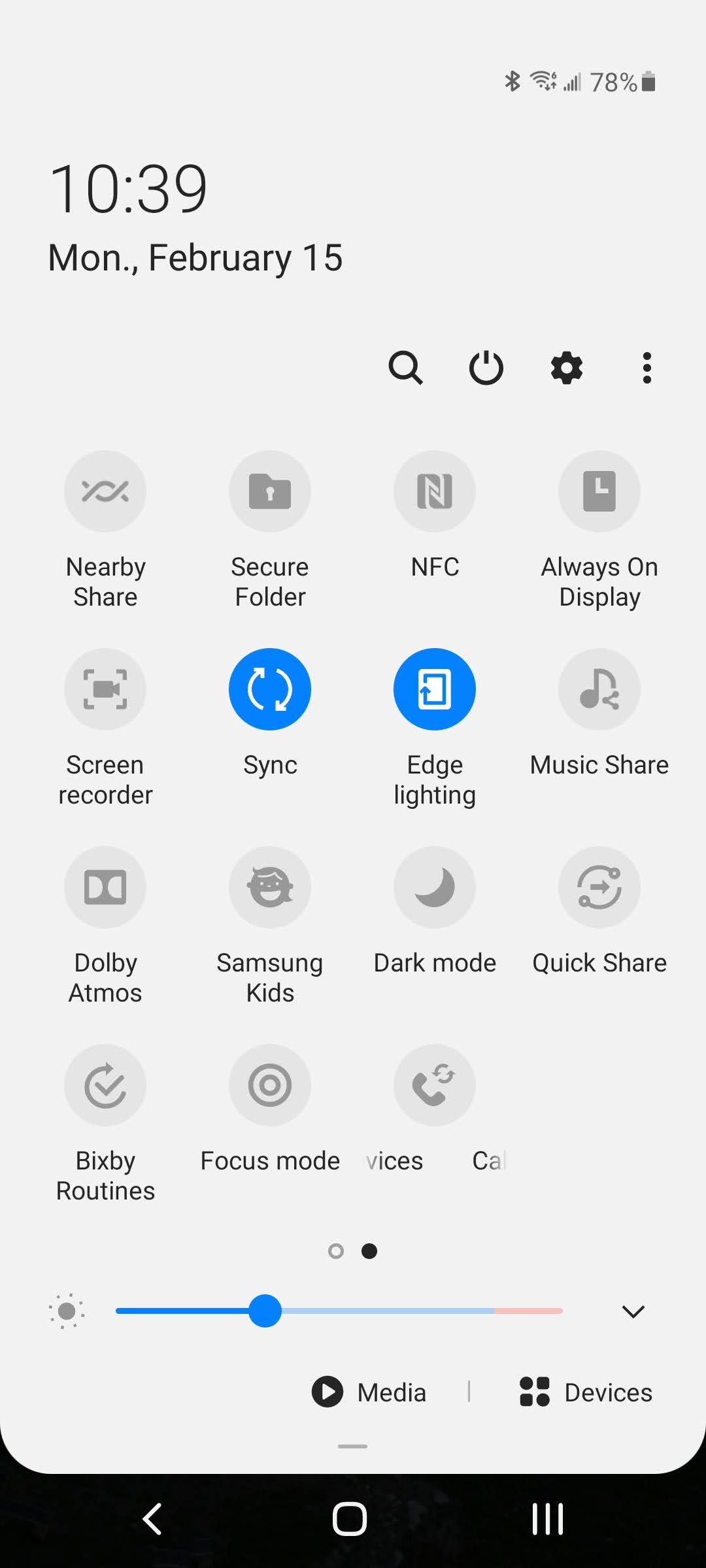Turn on Focus mode
This screenshot has height=1568, width=706.
(270, 1085)
